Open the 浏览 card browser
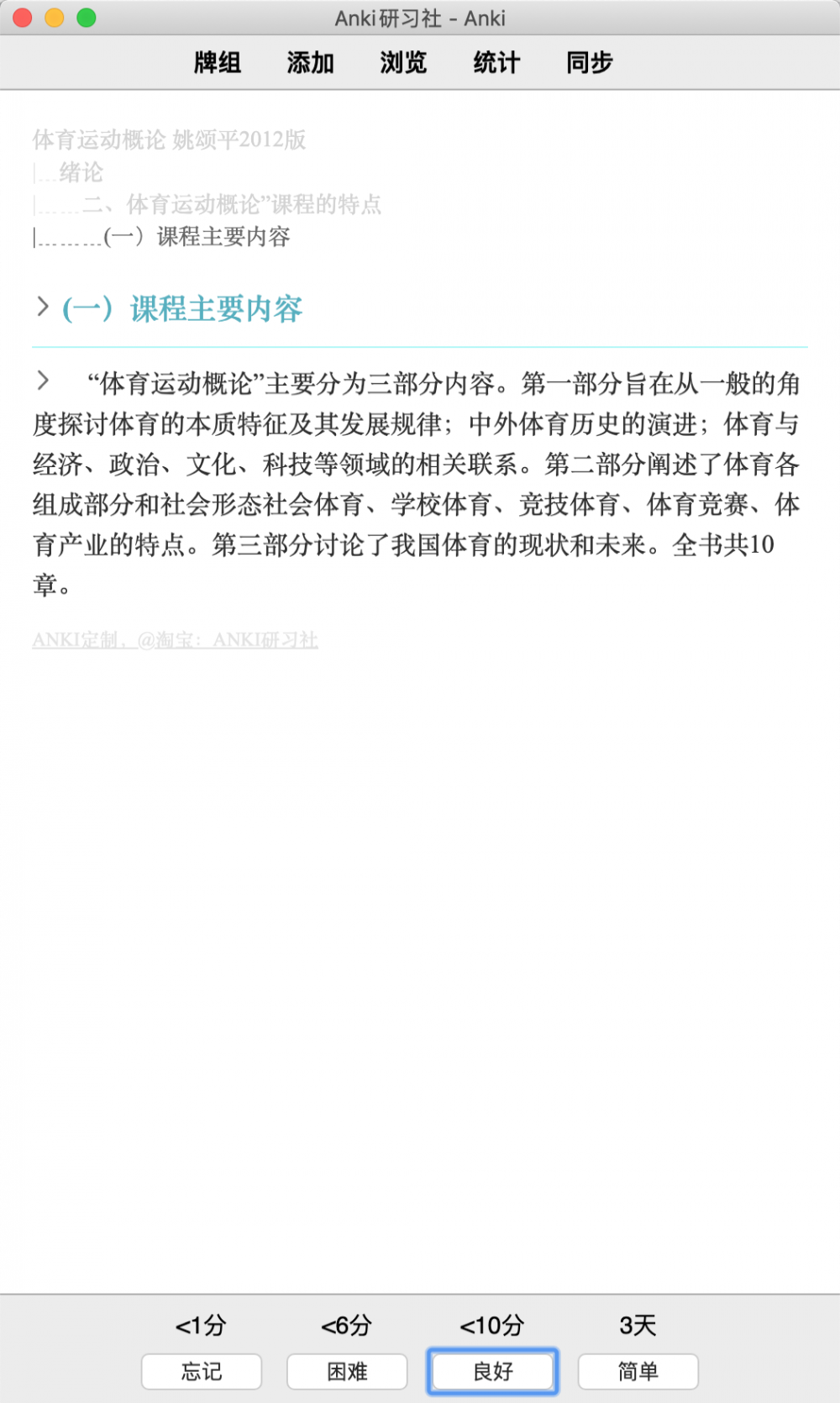Screen dimensions: 840x1403 coord(404,62)
